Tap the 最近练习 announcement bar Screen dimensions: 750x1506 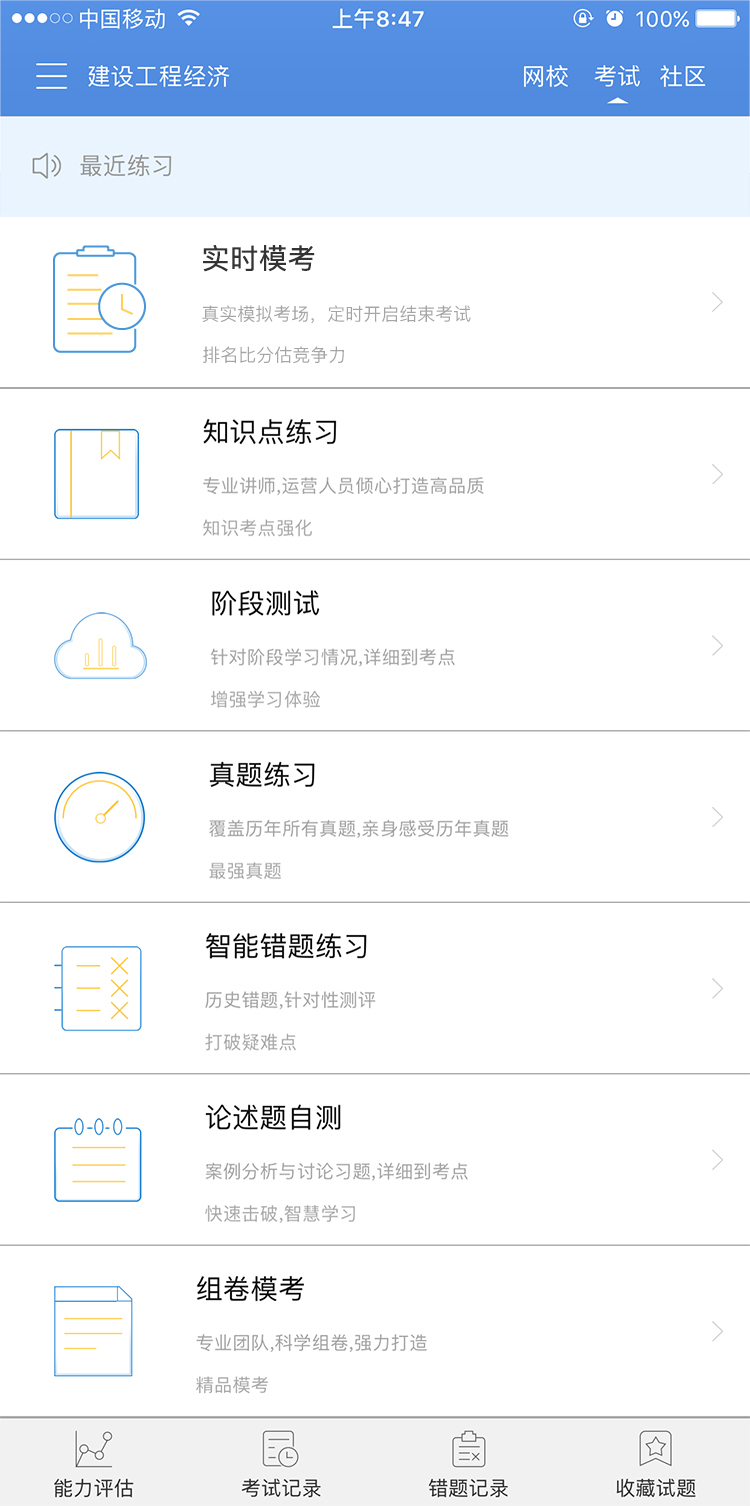point(375,166)
